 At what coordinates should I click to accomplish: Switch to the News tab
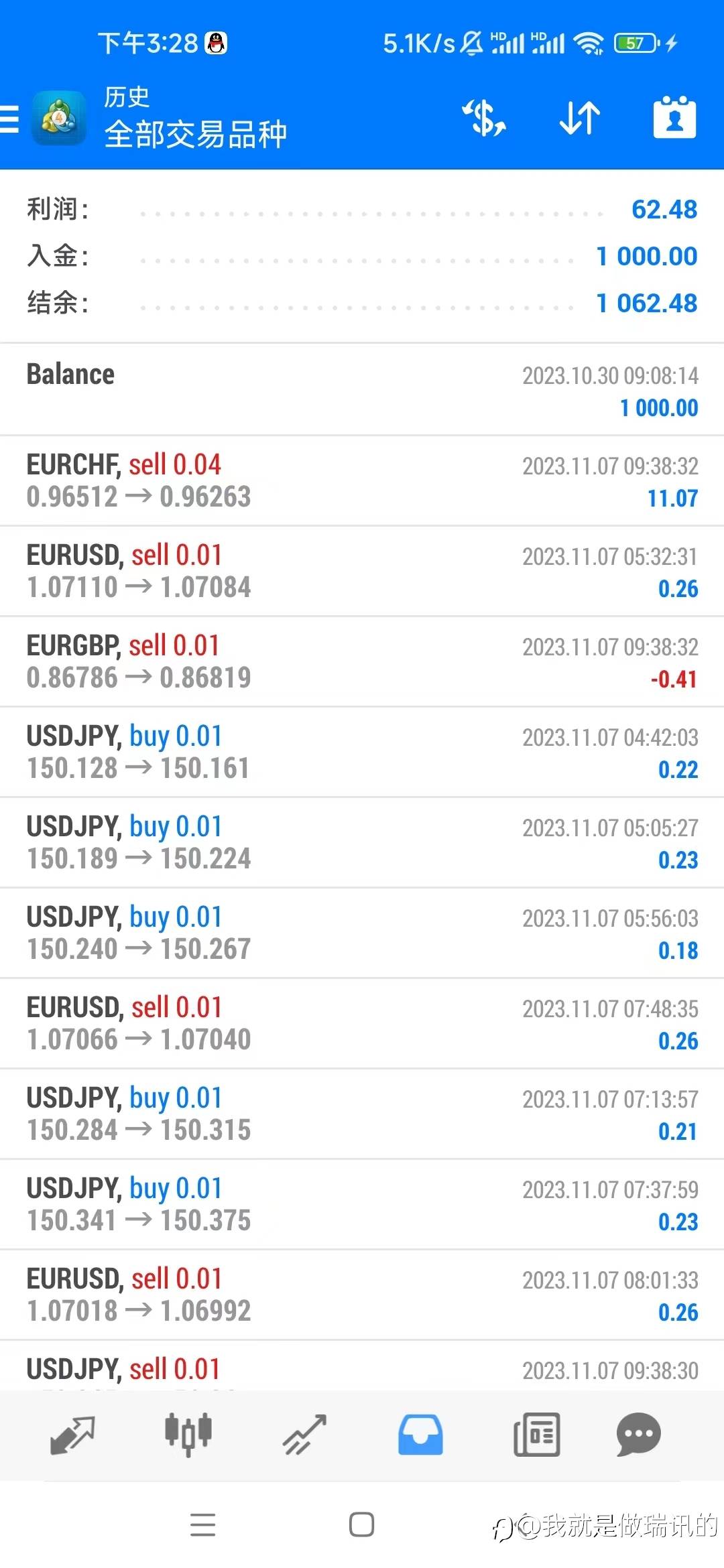click(536, 1435)
